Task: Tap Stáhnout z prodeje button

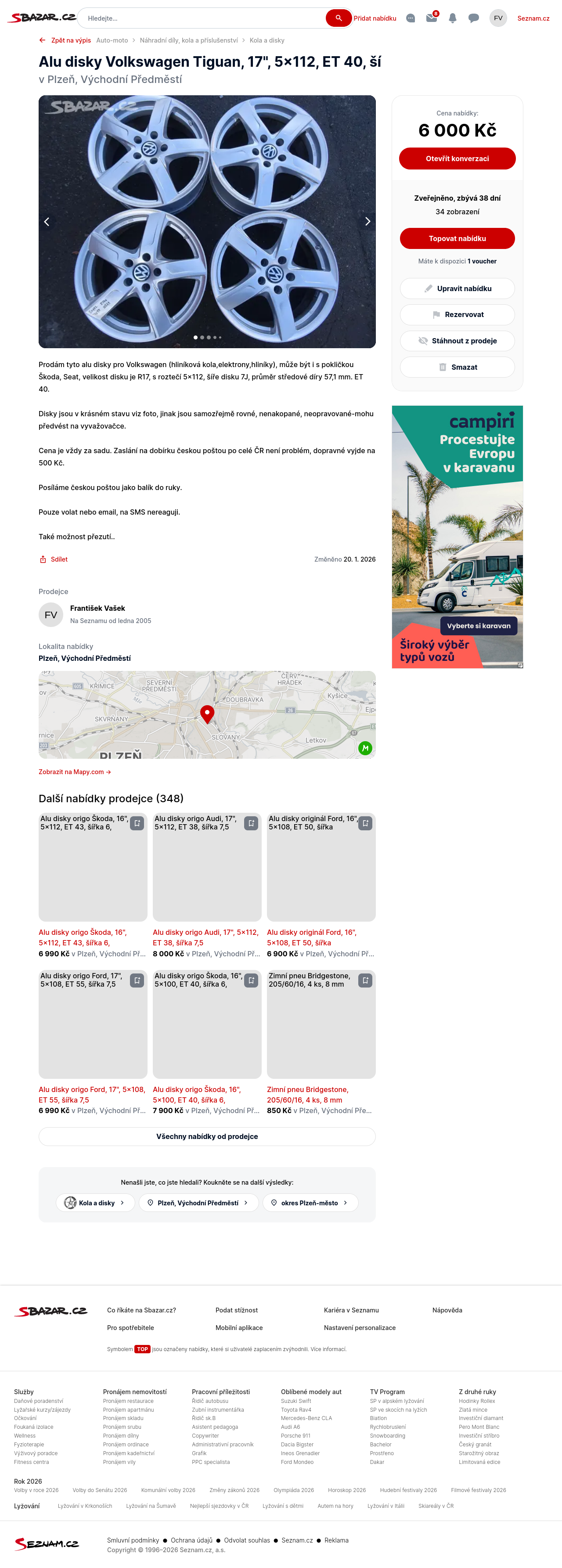Action: tap(457, 341)
